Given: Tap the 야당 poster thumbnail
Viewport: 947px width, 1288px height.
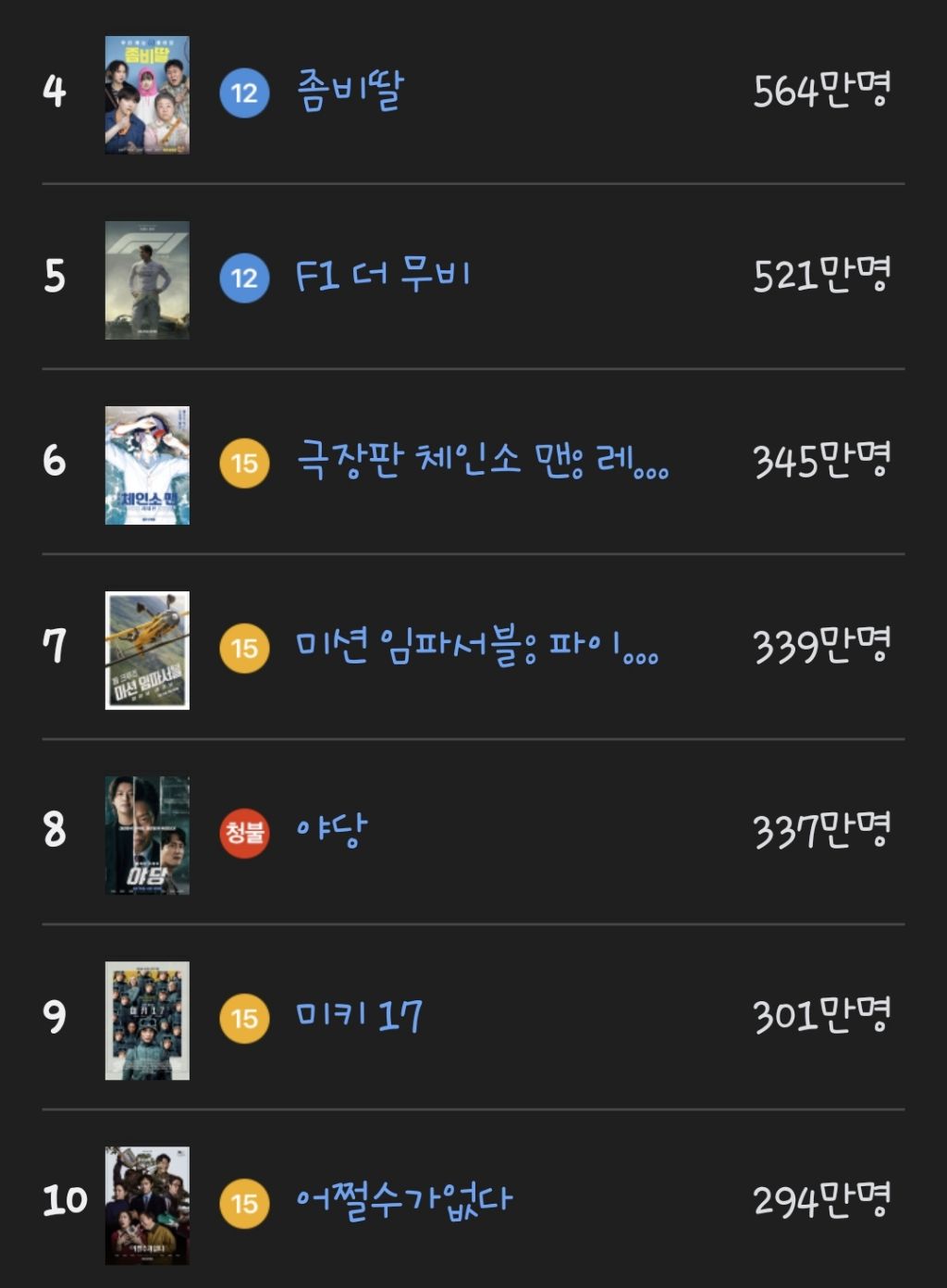Looking at the screenshot, I should (147, 836).
